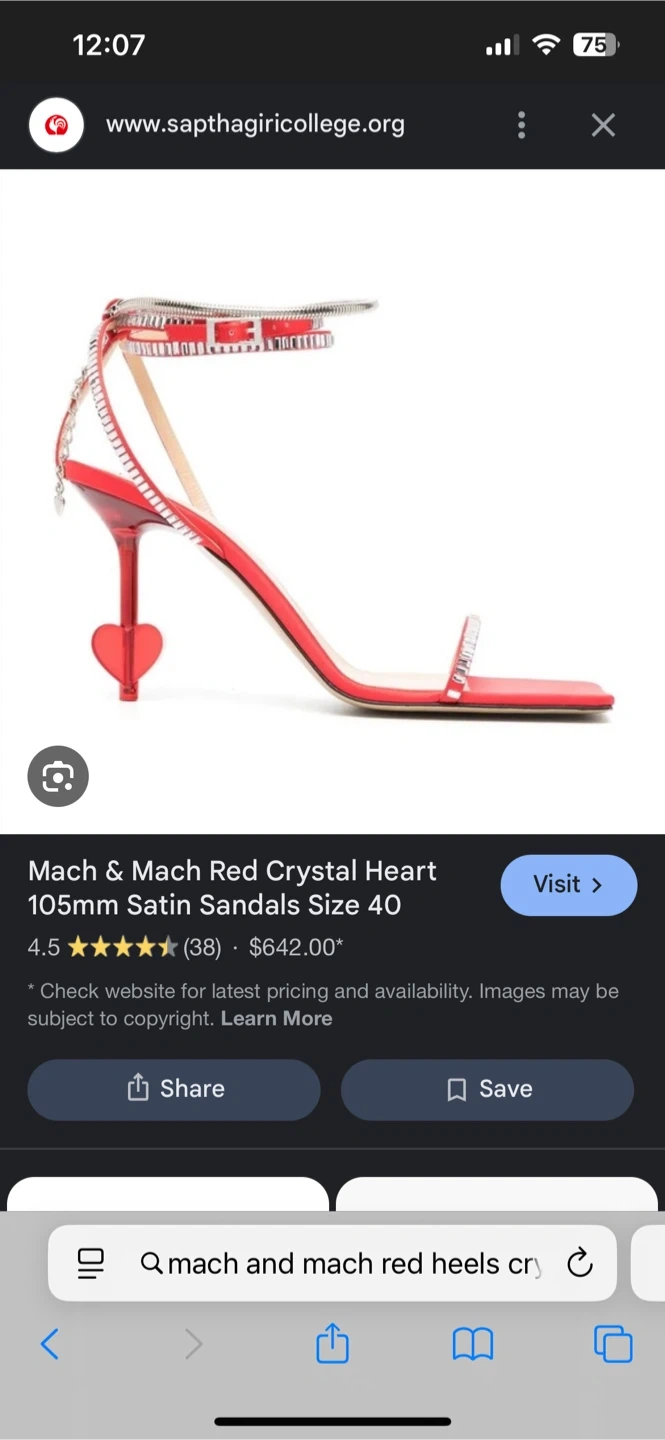
Task: Go back to the previous page
Action: pyautogui.click(x=49, y=1344)
